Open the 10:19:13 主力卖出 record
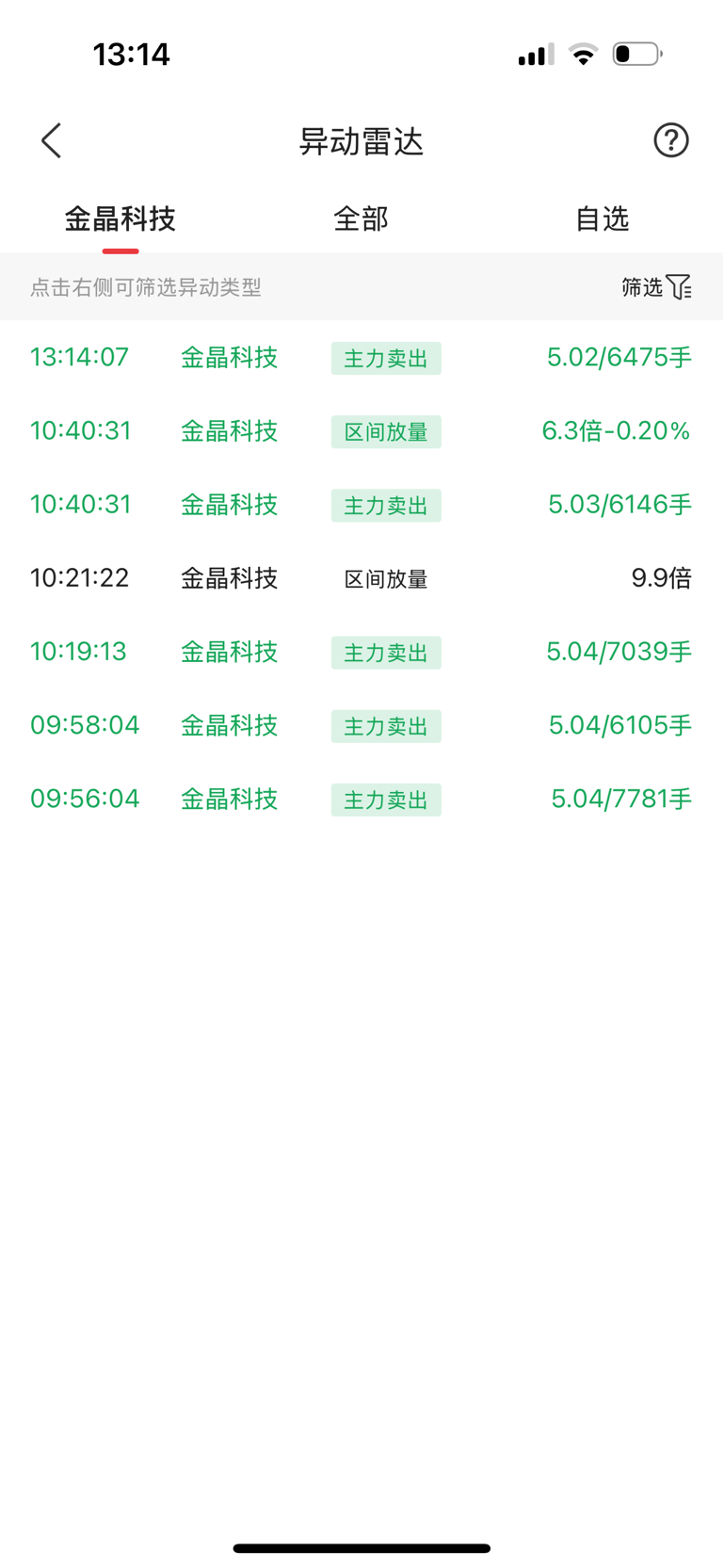The height and width of the screenshot is (1568, 724). tap(362, 652)
